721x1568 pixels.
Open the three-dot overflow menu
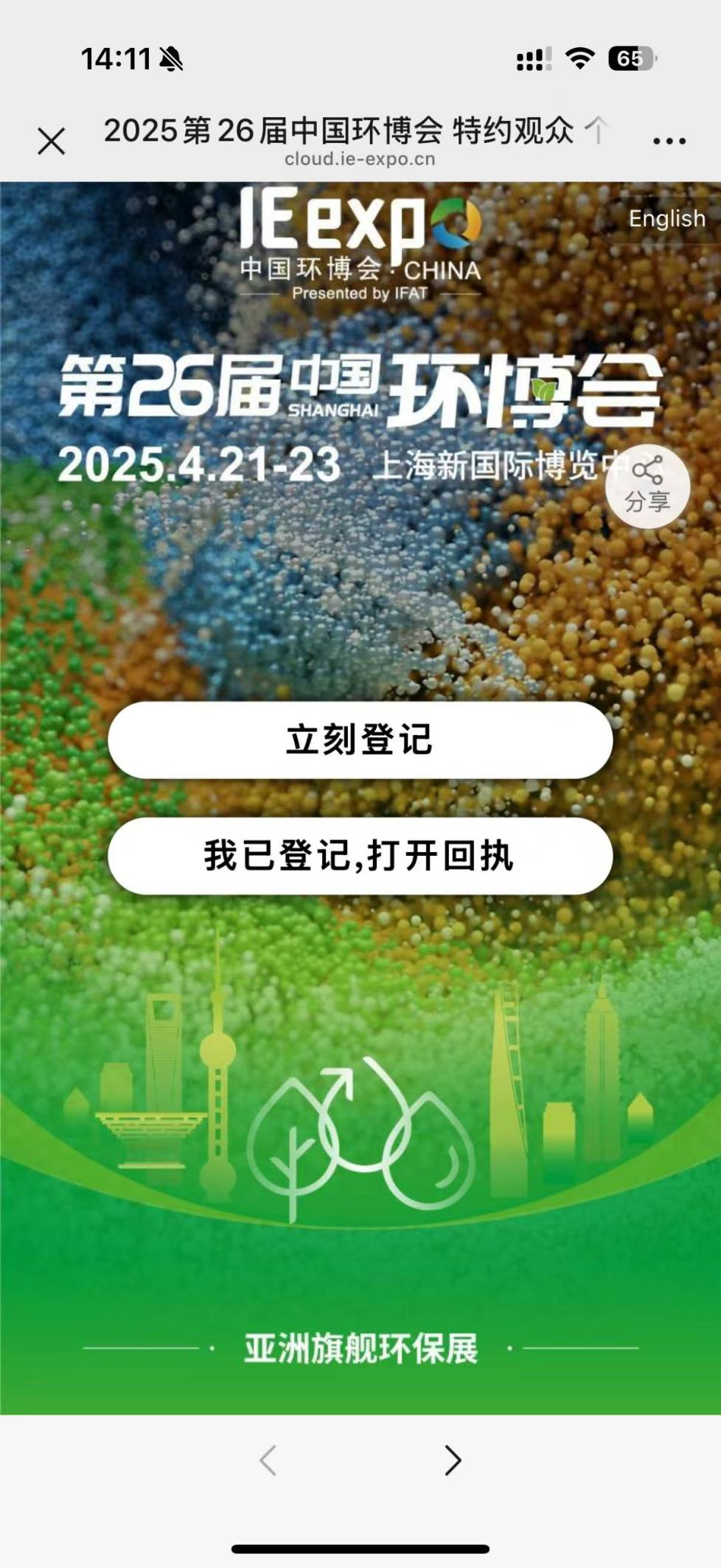pyautogui.click(x=669, y=141)
